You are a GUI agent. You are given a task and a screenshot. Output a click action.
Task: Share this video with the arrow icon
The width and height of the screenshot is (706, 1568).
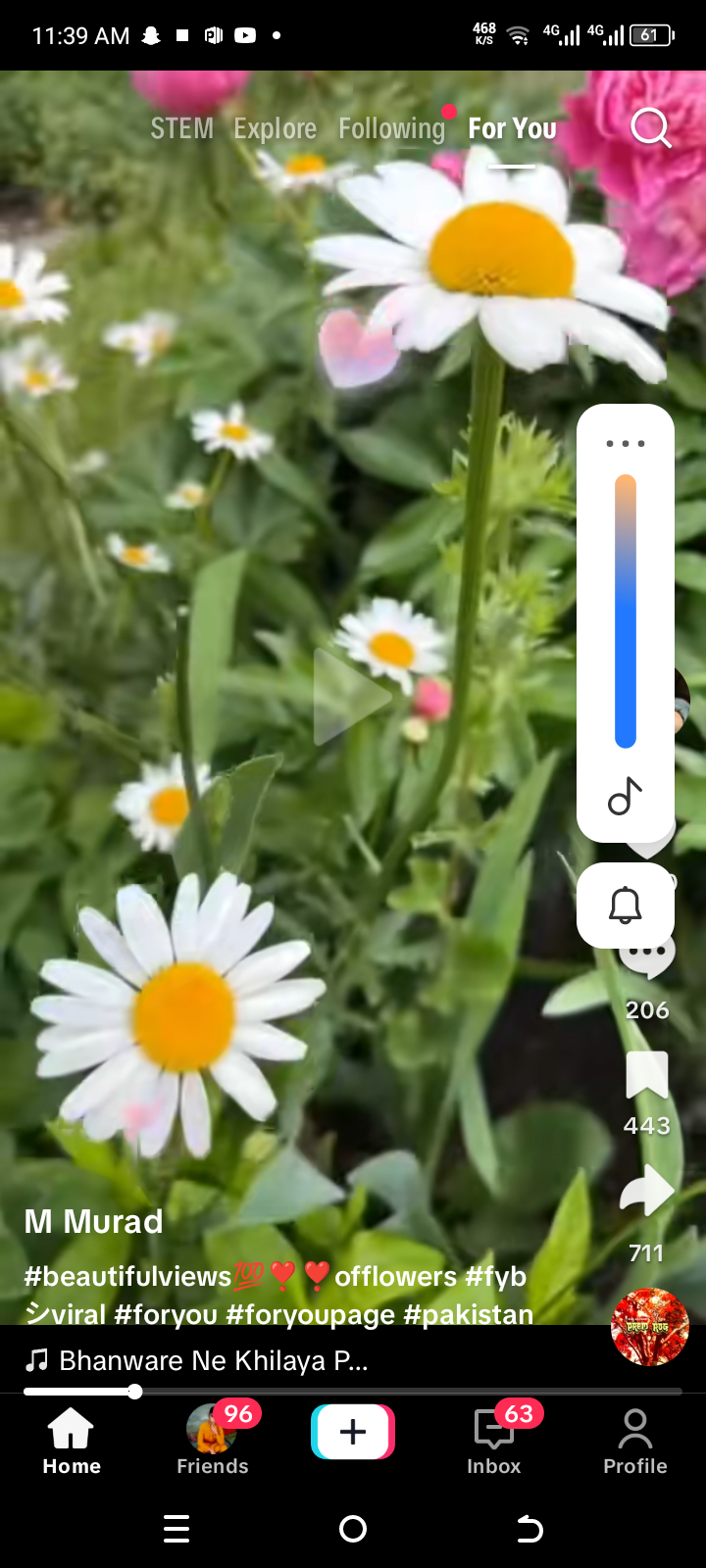click(x=646, y=1193)
